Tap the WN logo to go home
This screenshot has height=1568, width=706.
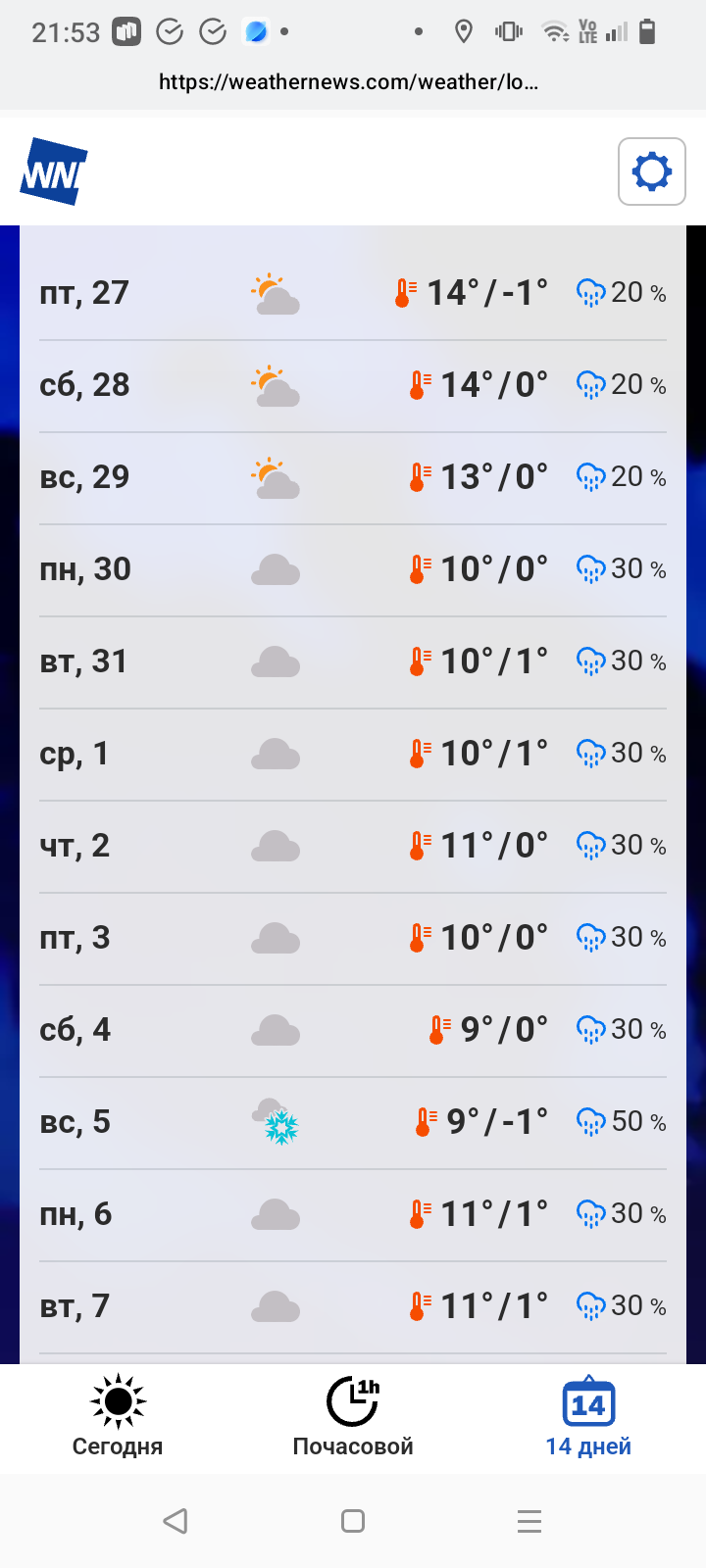54,171
